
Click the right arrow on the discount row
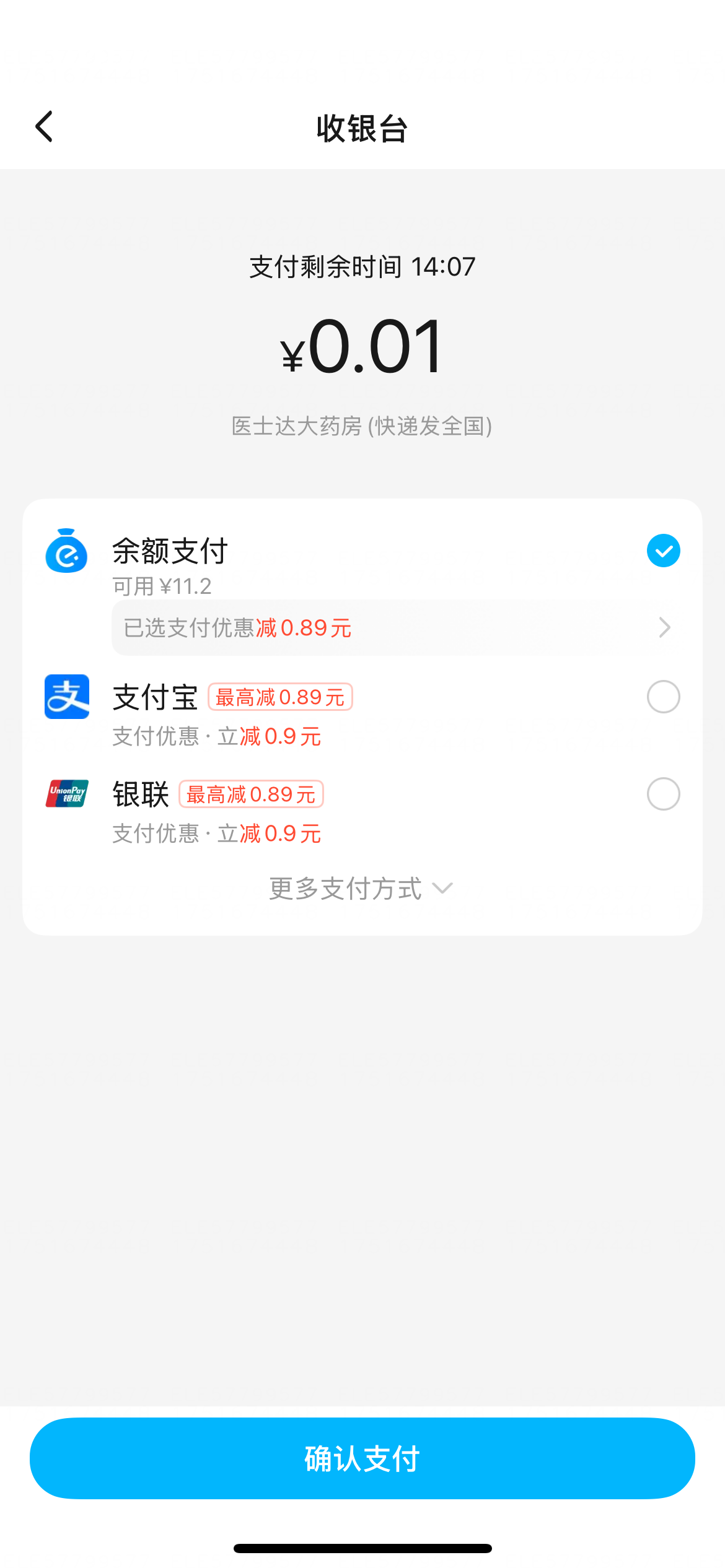[x=664, y=627]
